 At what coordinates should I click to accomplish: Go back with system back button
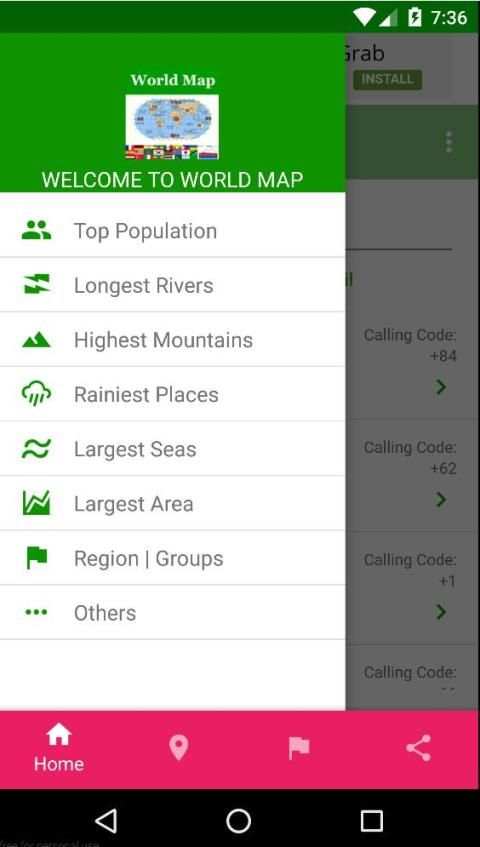[106, 821]
